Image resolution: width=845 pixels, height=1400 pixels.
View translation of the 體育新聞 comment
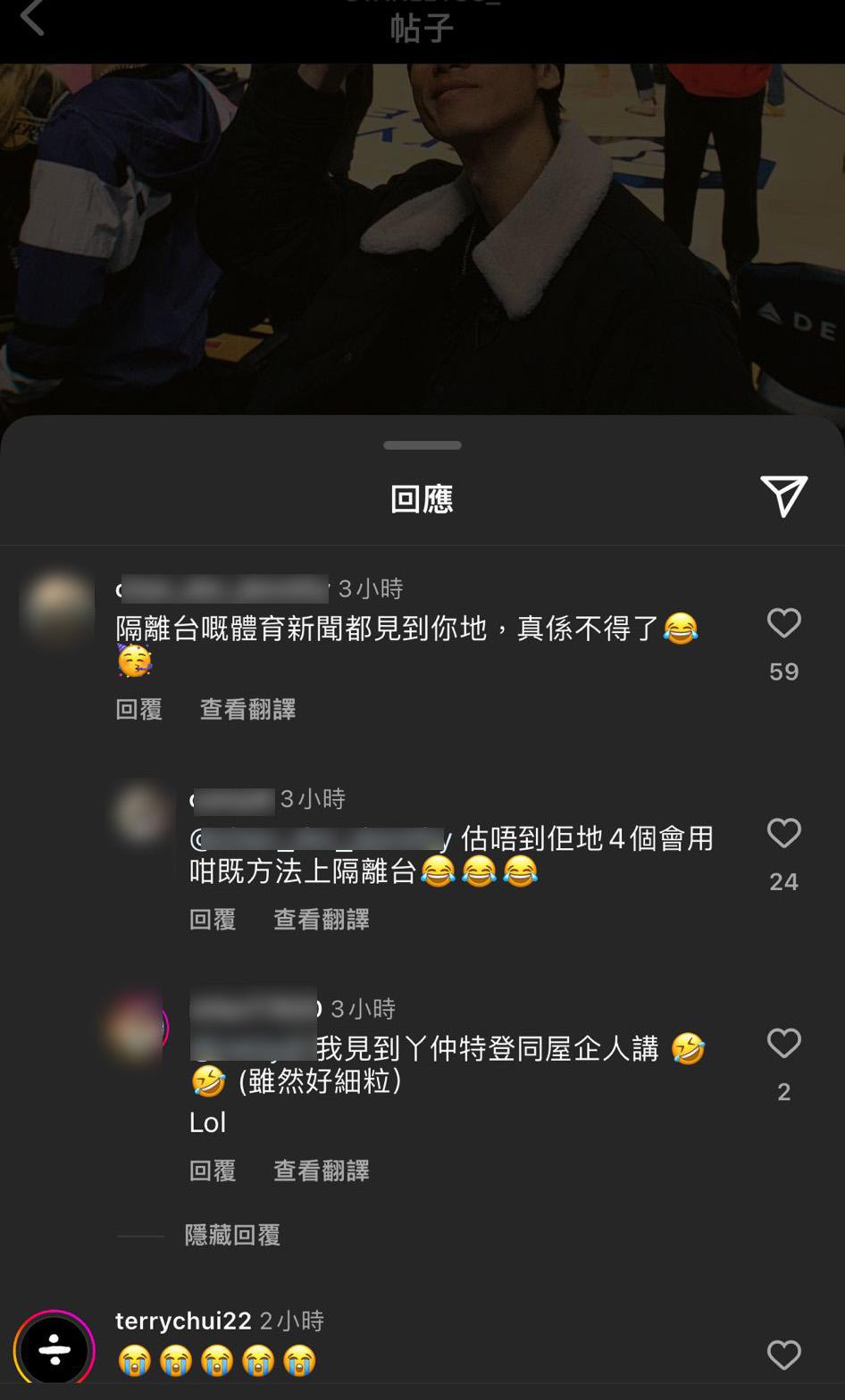(x=247, y=710)
